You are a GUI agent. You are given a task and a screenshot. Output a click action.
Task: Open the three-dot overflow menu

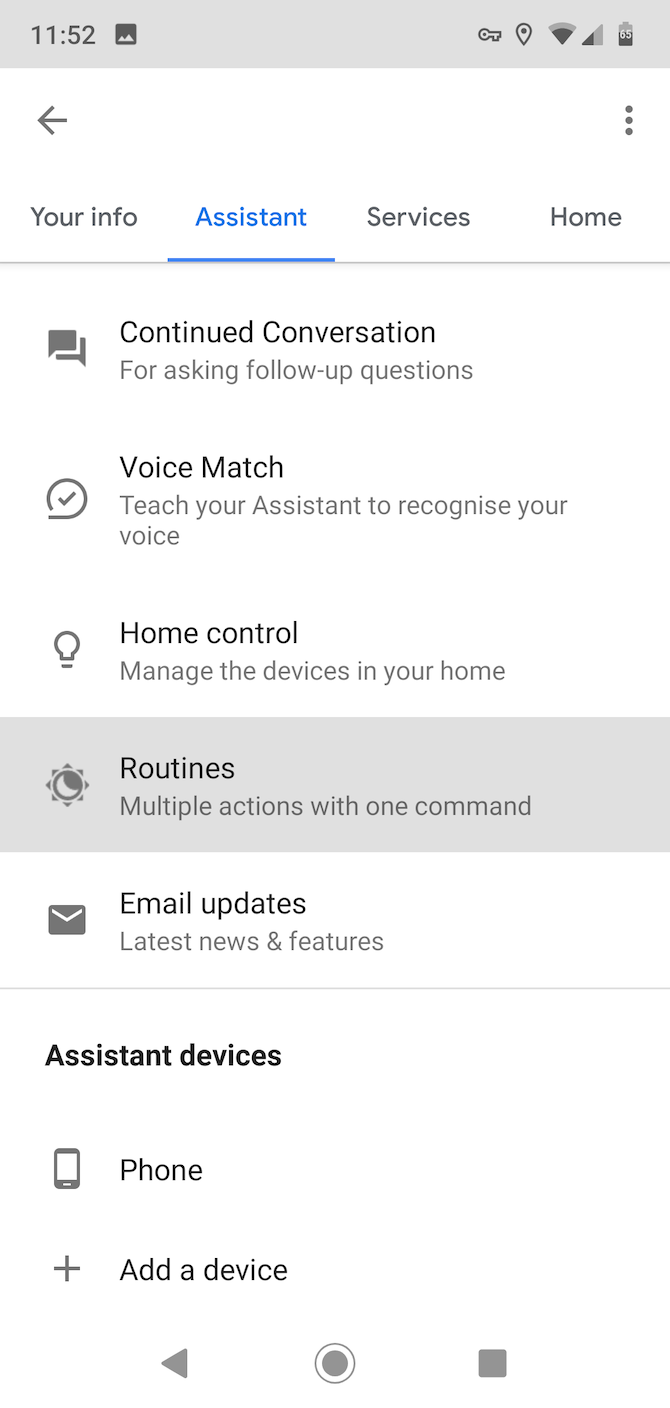(x=628, y=121)
